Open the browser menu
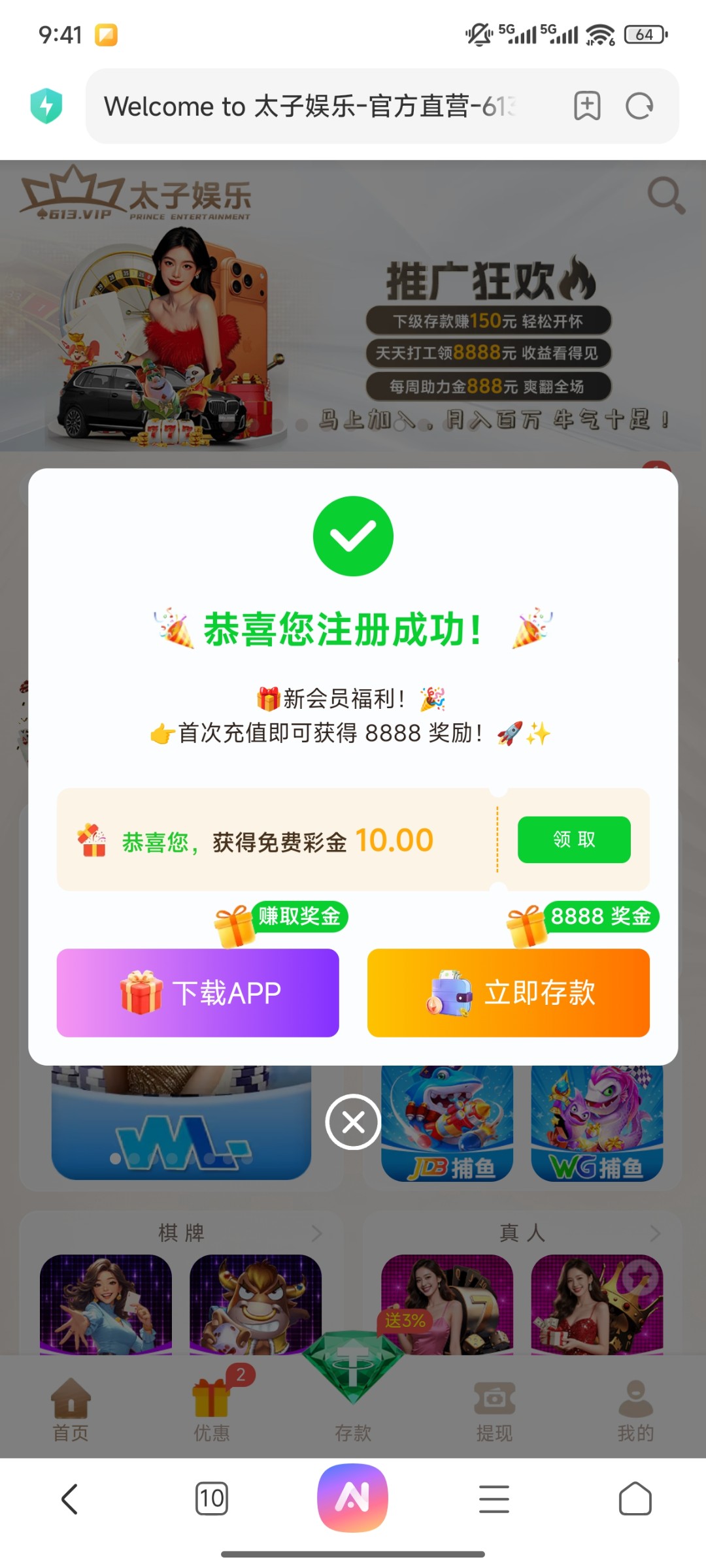Image resolution: width=706 pixels, height=1568 pixels. coord(494,1498)
